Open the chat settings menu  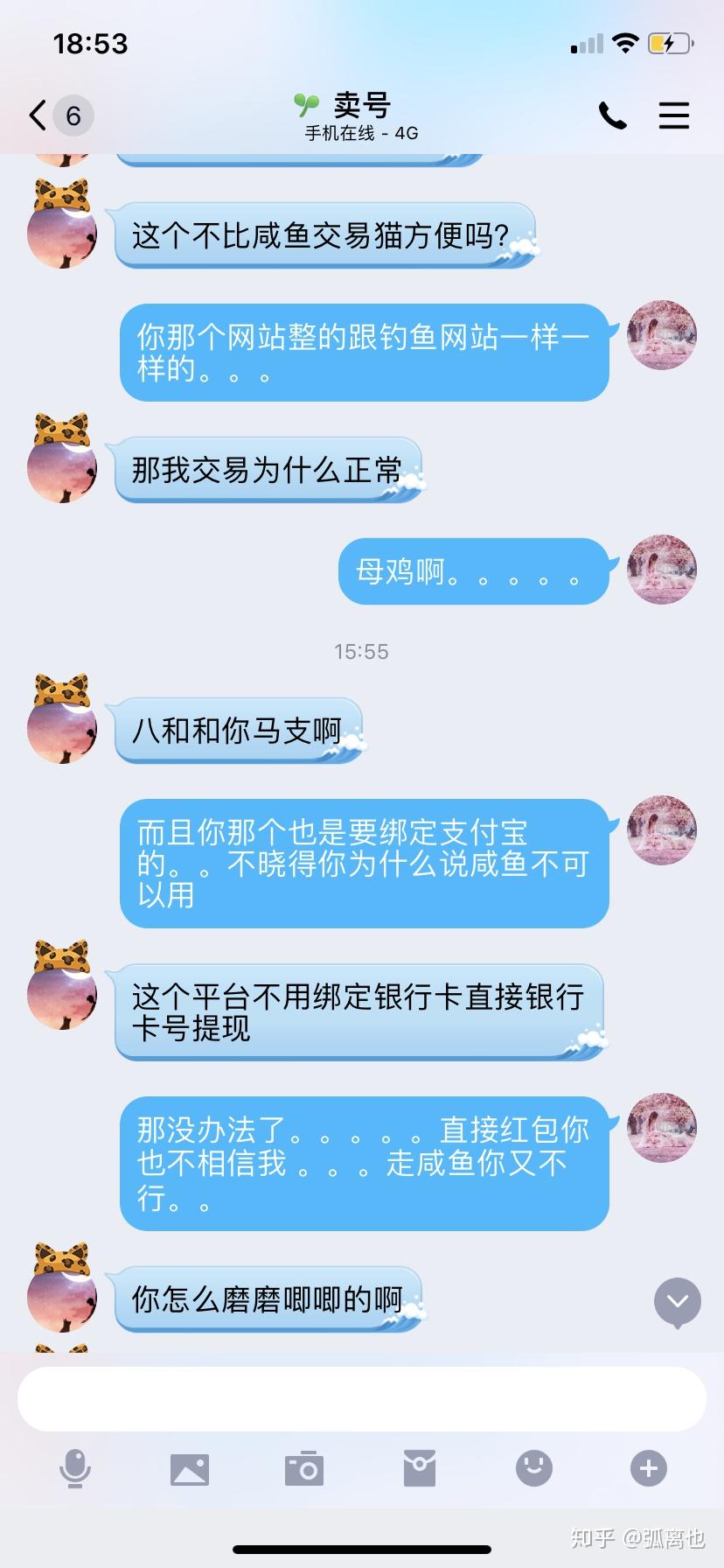tap(674, 115)
